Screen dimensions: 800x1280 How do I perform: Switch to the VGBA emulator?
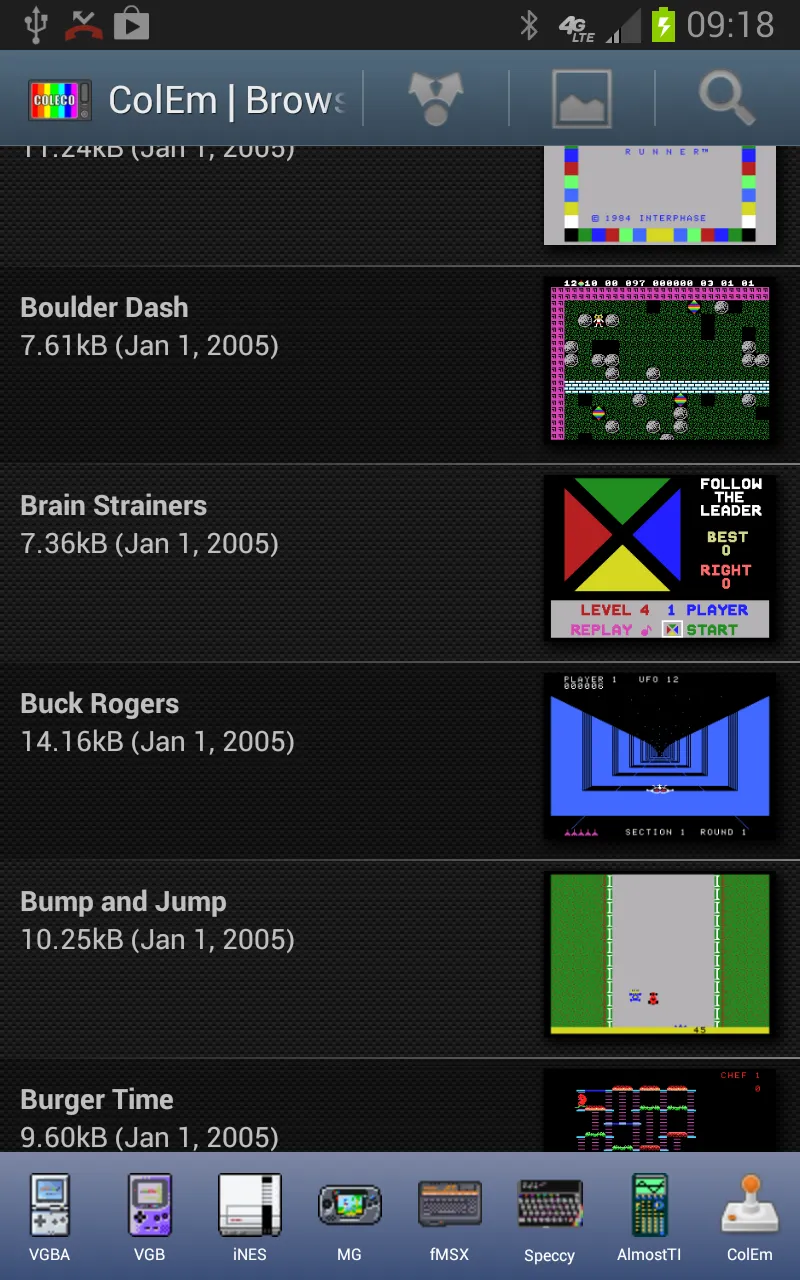pos(50,1217)
